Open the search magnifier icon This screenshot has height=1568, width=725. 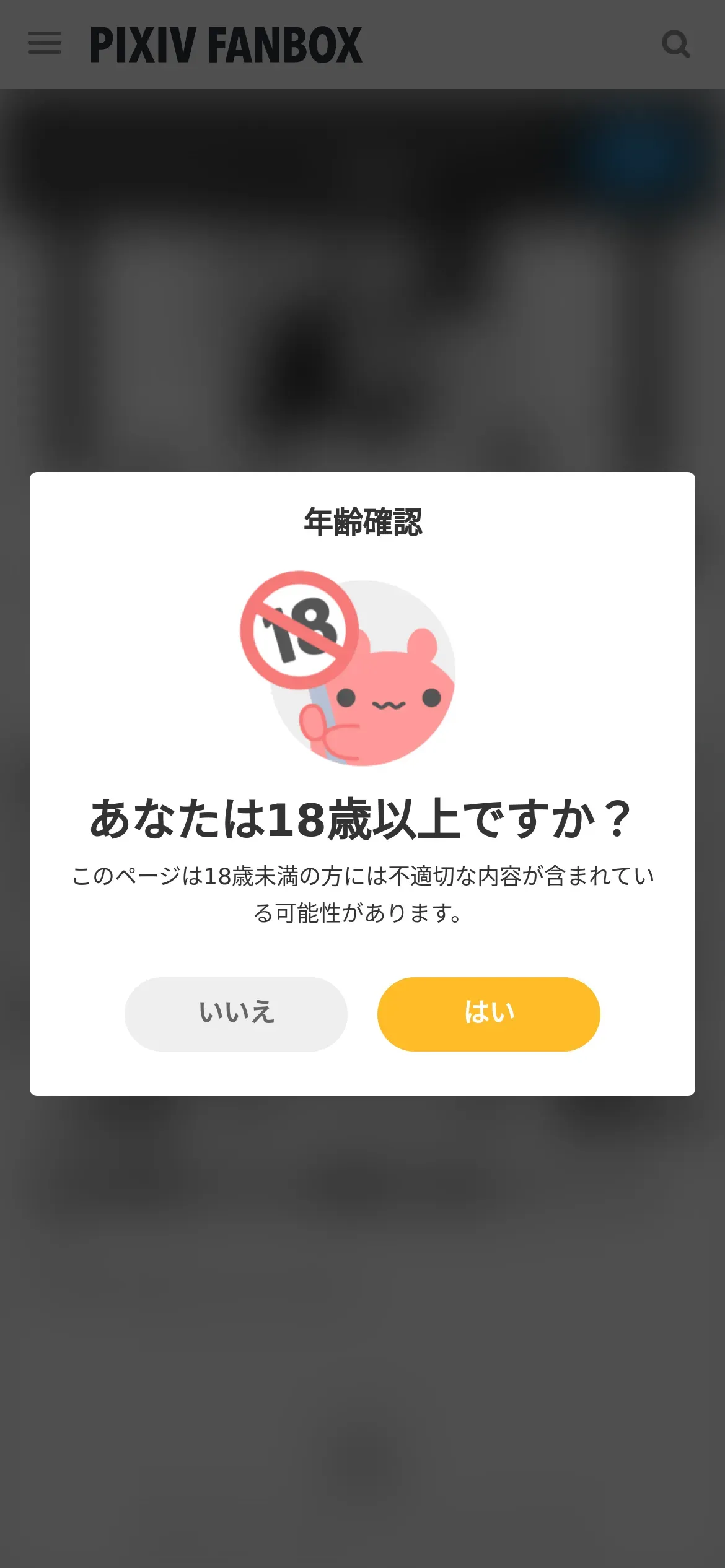[676, 45]
